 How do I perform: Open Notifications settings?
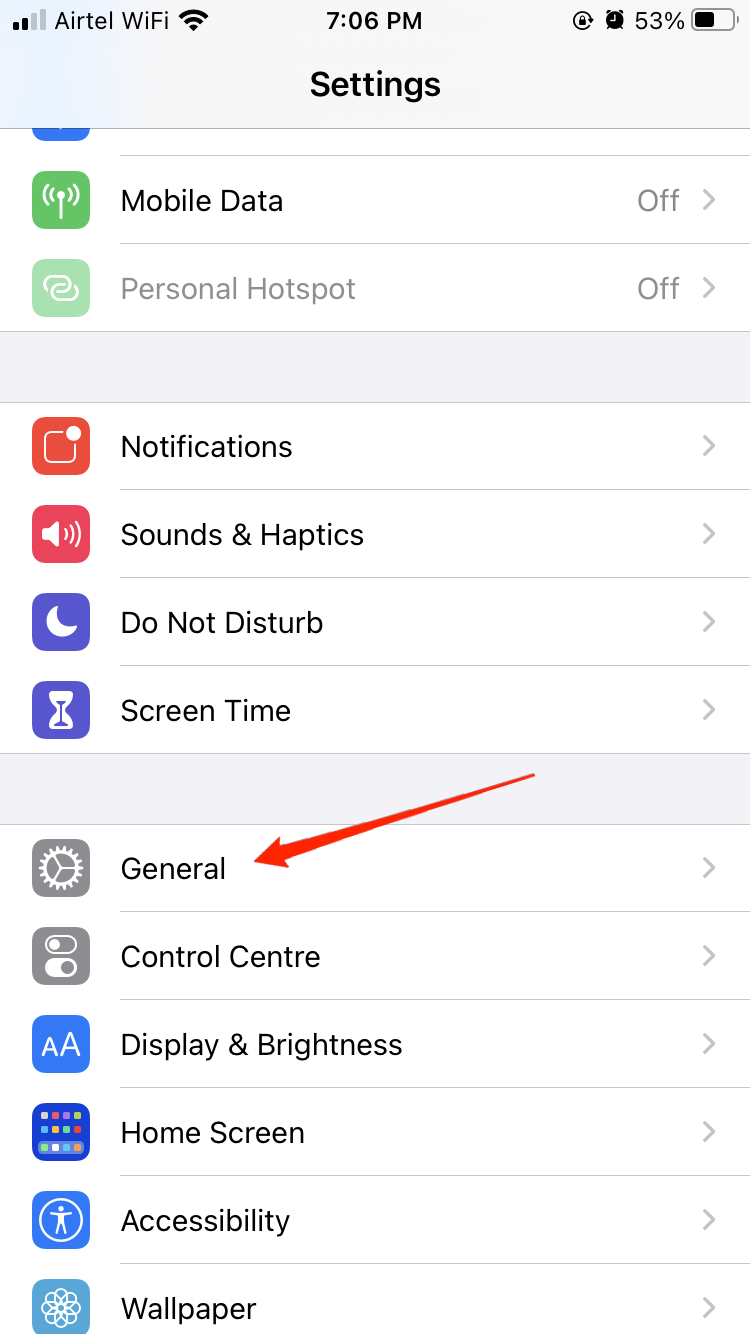(375, 446)
